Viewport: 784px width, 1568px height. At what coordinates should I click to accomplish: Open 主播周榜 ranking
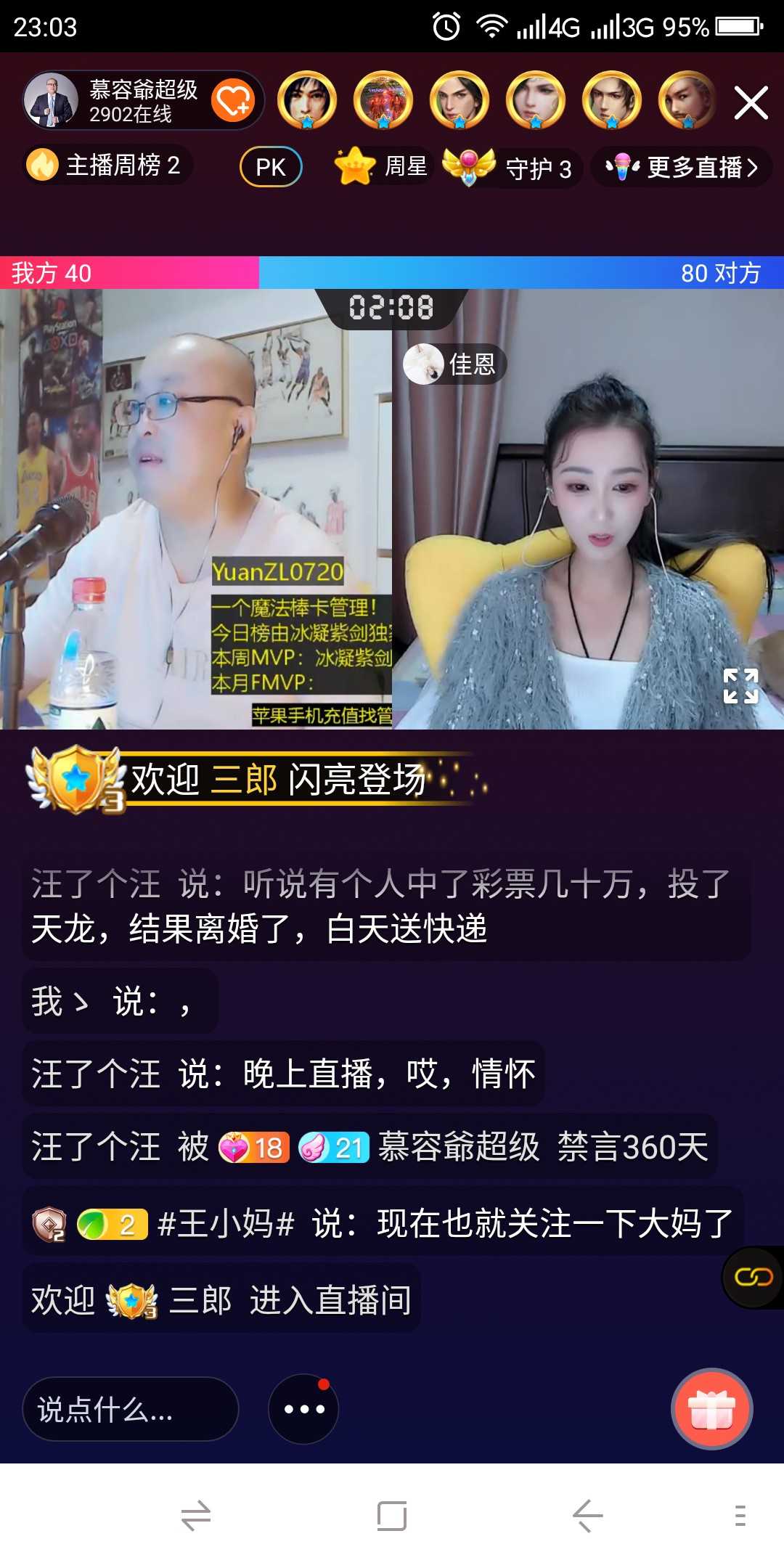coord(107,166)
